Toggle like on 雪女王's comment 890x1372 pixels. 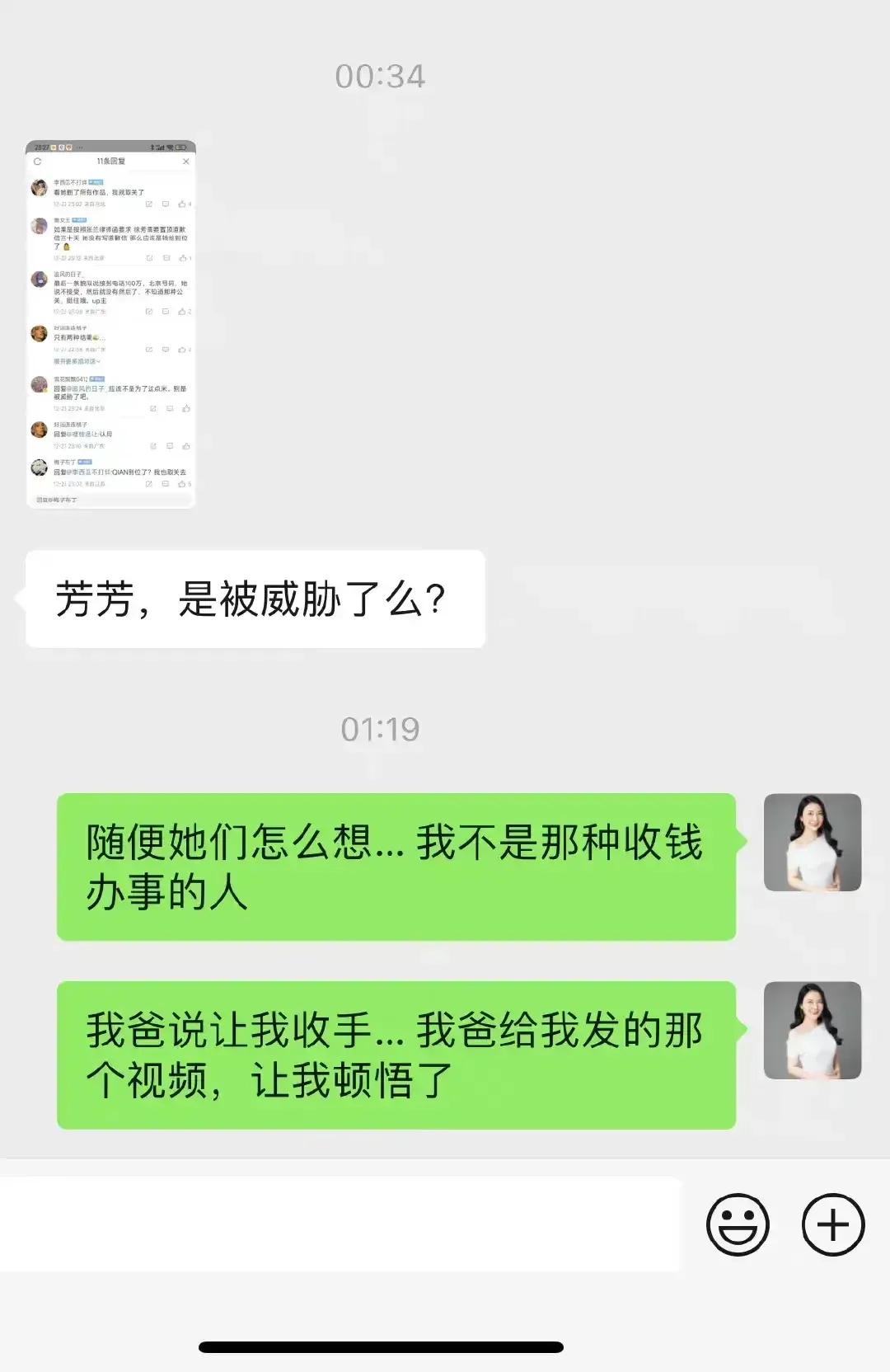(x=183, y=257)
